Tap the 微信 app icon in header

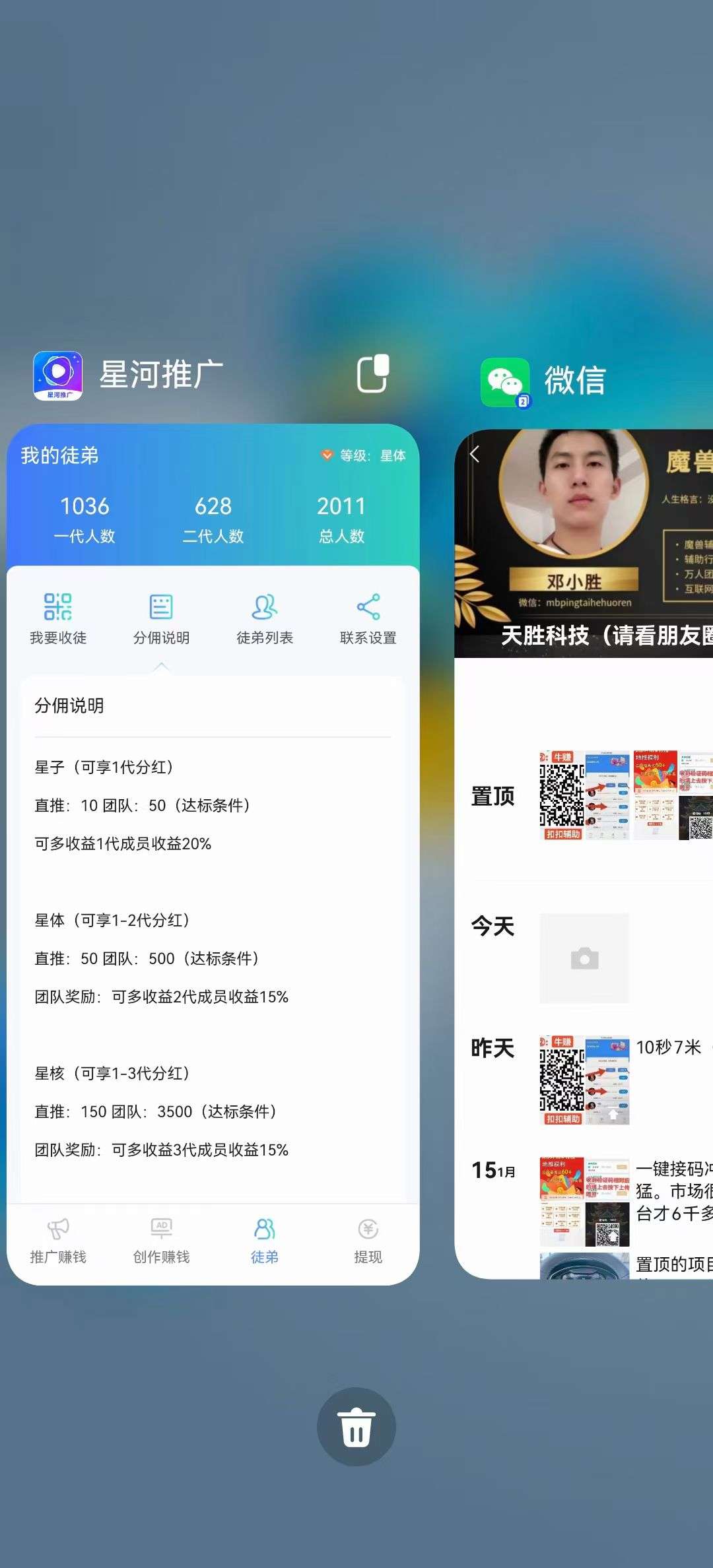pos(505,382)
